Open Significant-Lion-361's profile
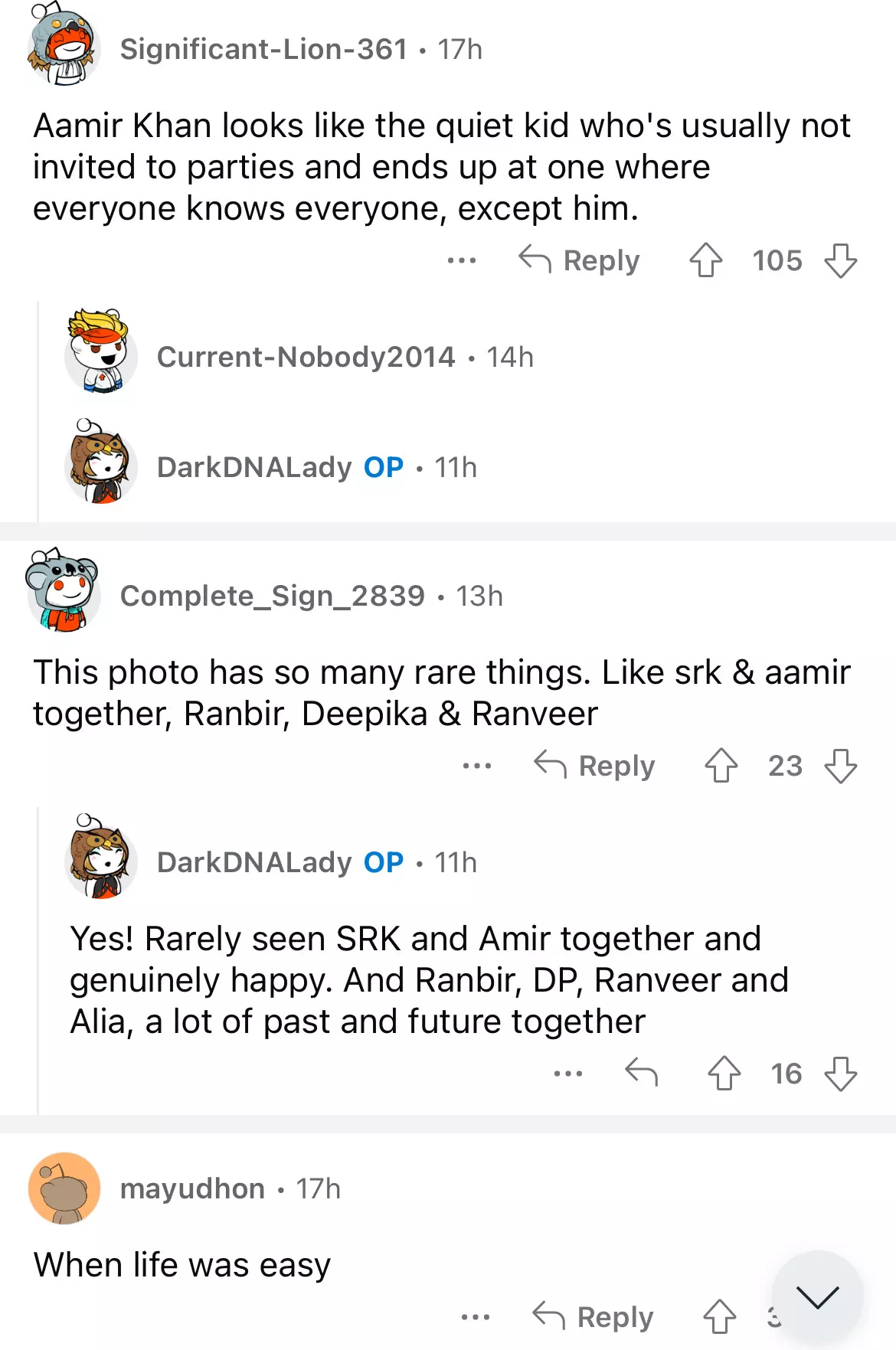 point(263,50)
